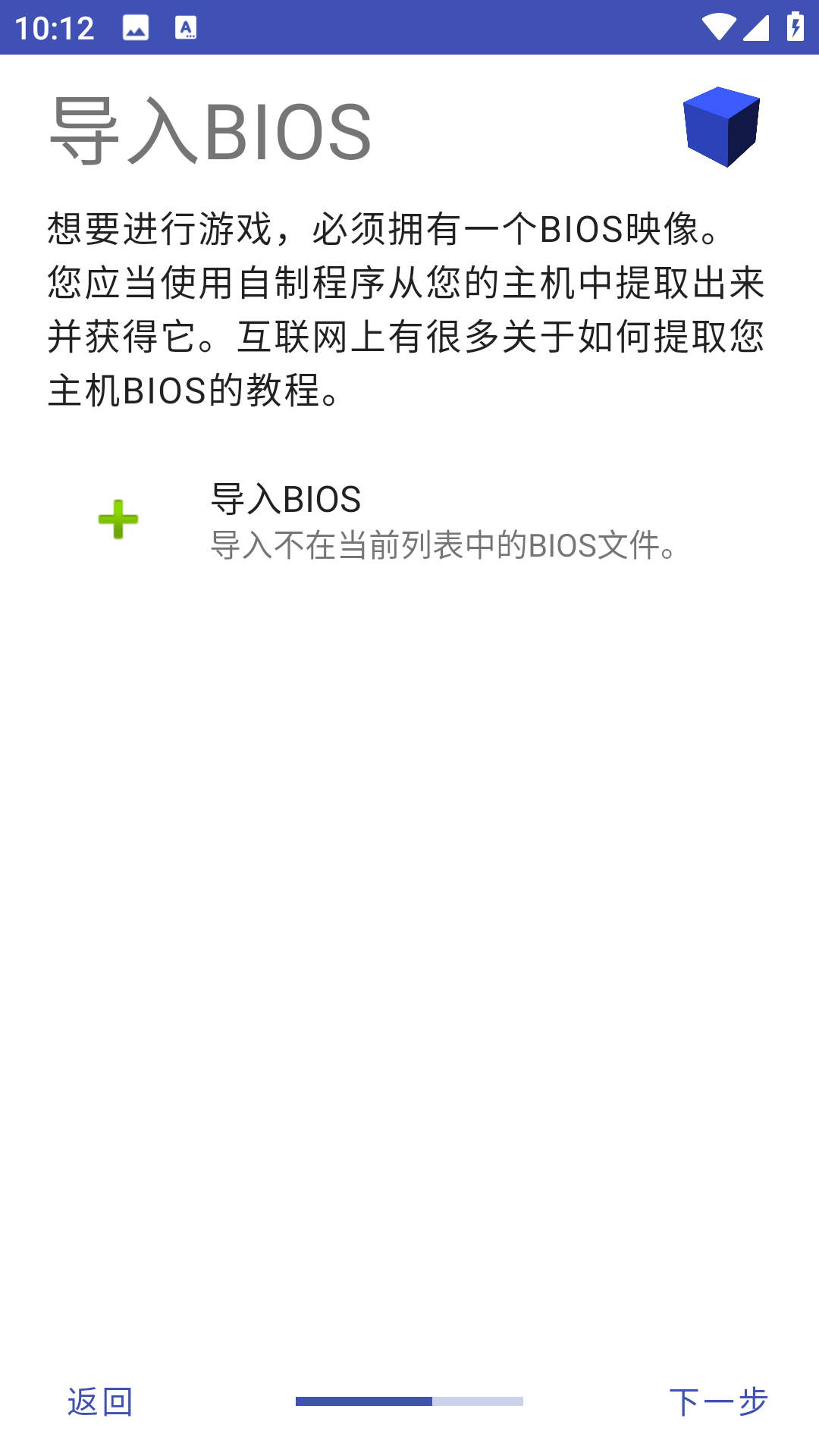The height and width of the screenshot is (1456, 819).
Task: Continue with the 下一步 button
Action: tap(718, 1401)
